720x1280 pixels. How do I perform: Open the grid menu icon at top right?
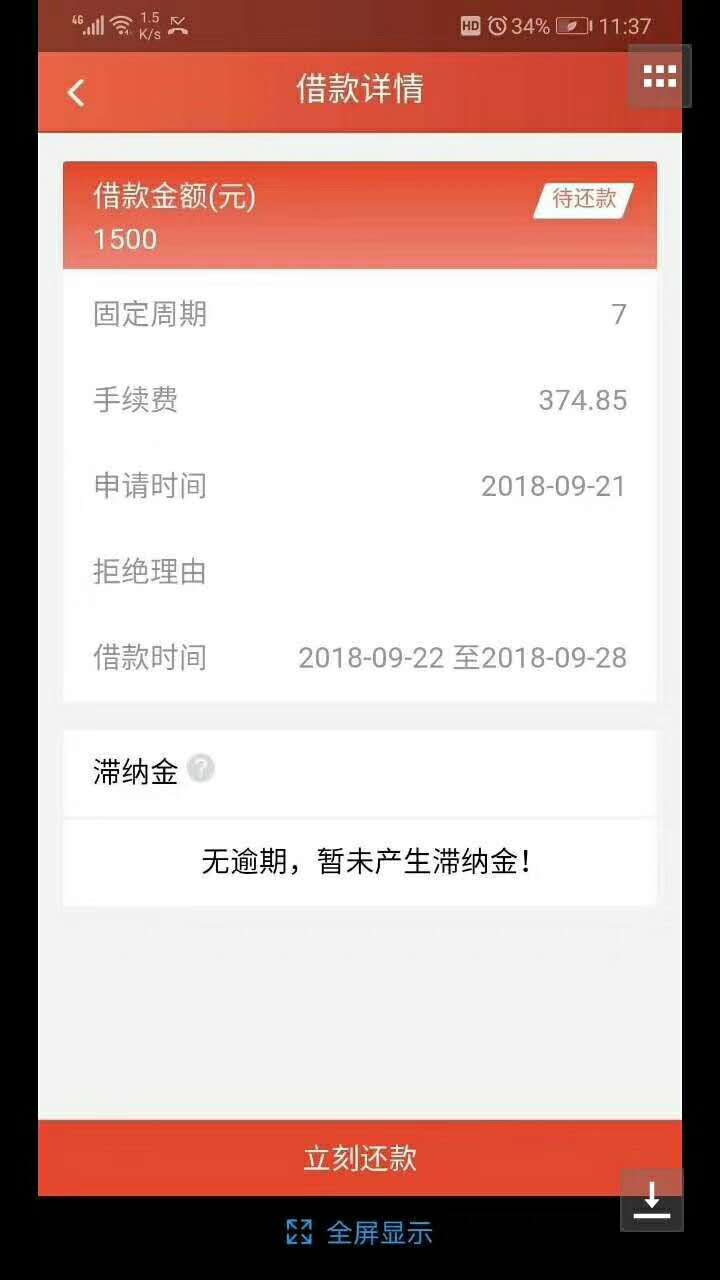(659, 76)
